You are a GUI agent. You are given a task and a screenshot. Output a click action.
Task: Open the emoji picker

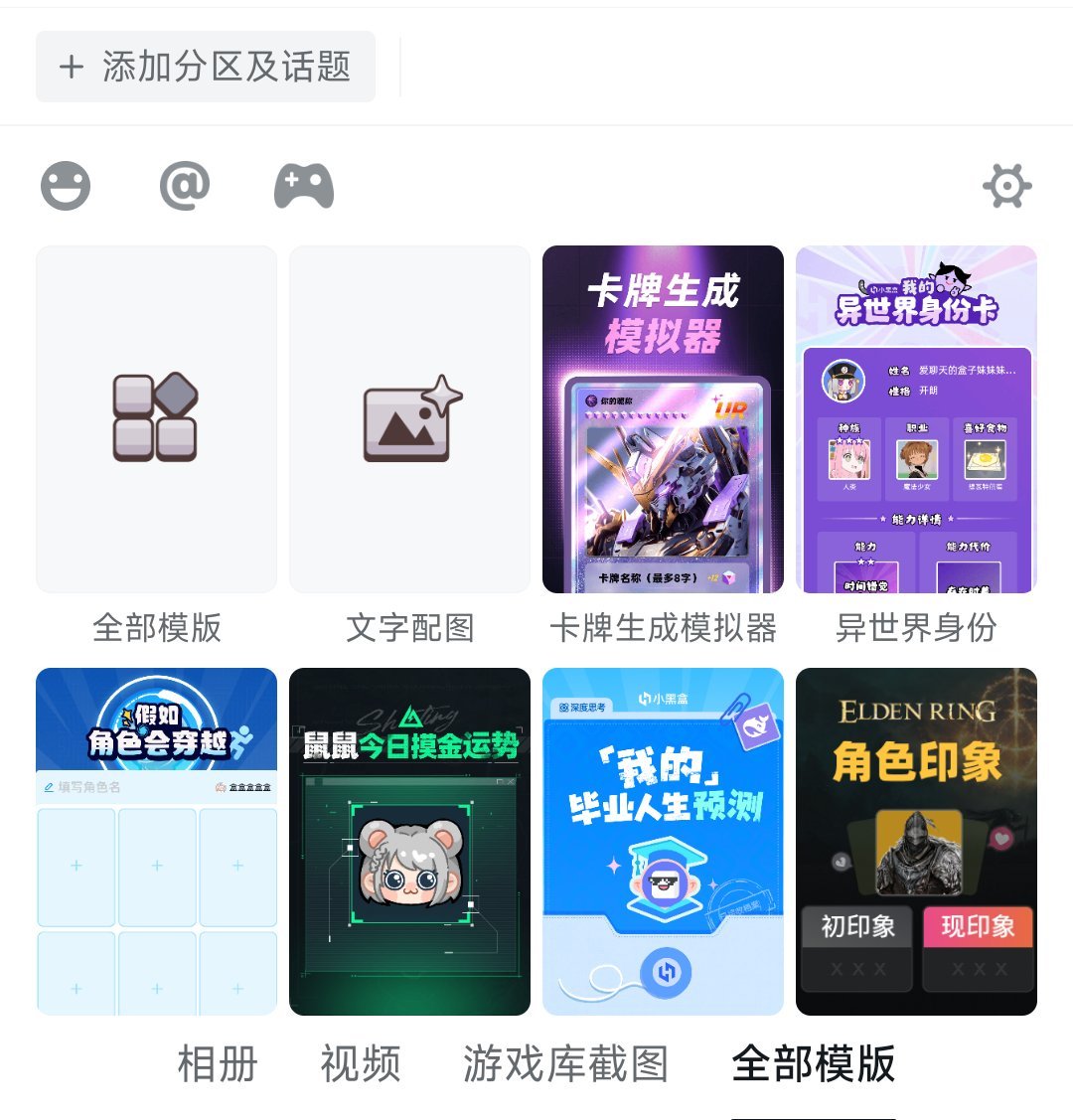point(66,186)
